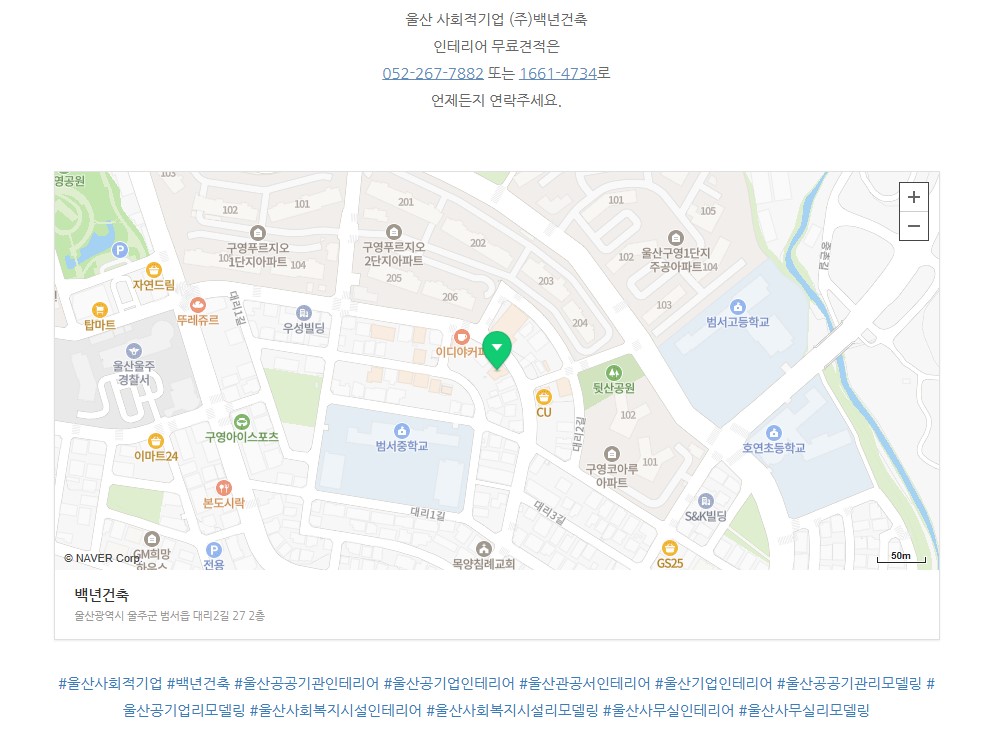Open hashtag #울산공기업인테리어
Viewport: 995px width, 734px height.
point(448,684)
